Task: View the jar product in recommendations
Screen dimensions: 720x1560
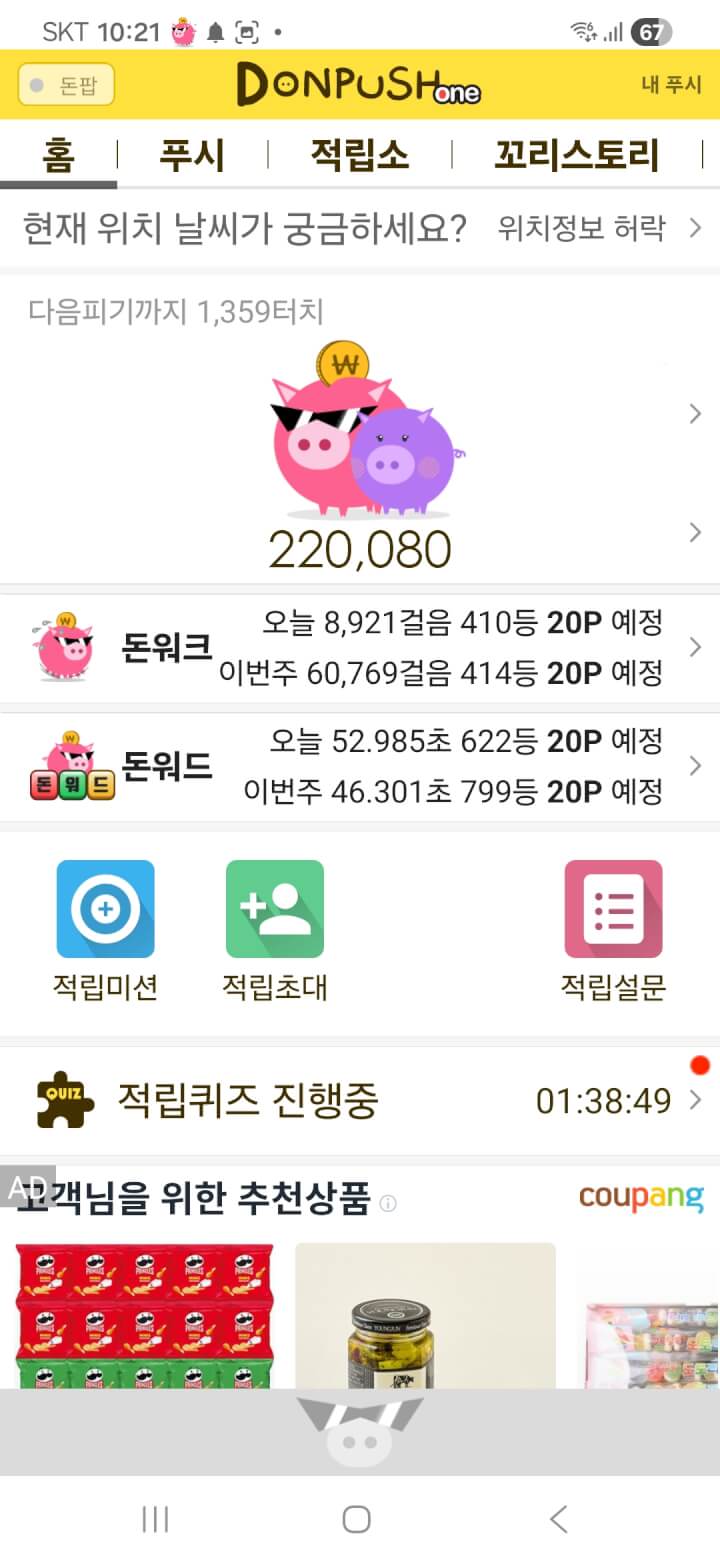Action: 425,1315
